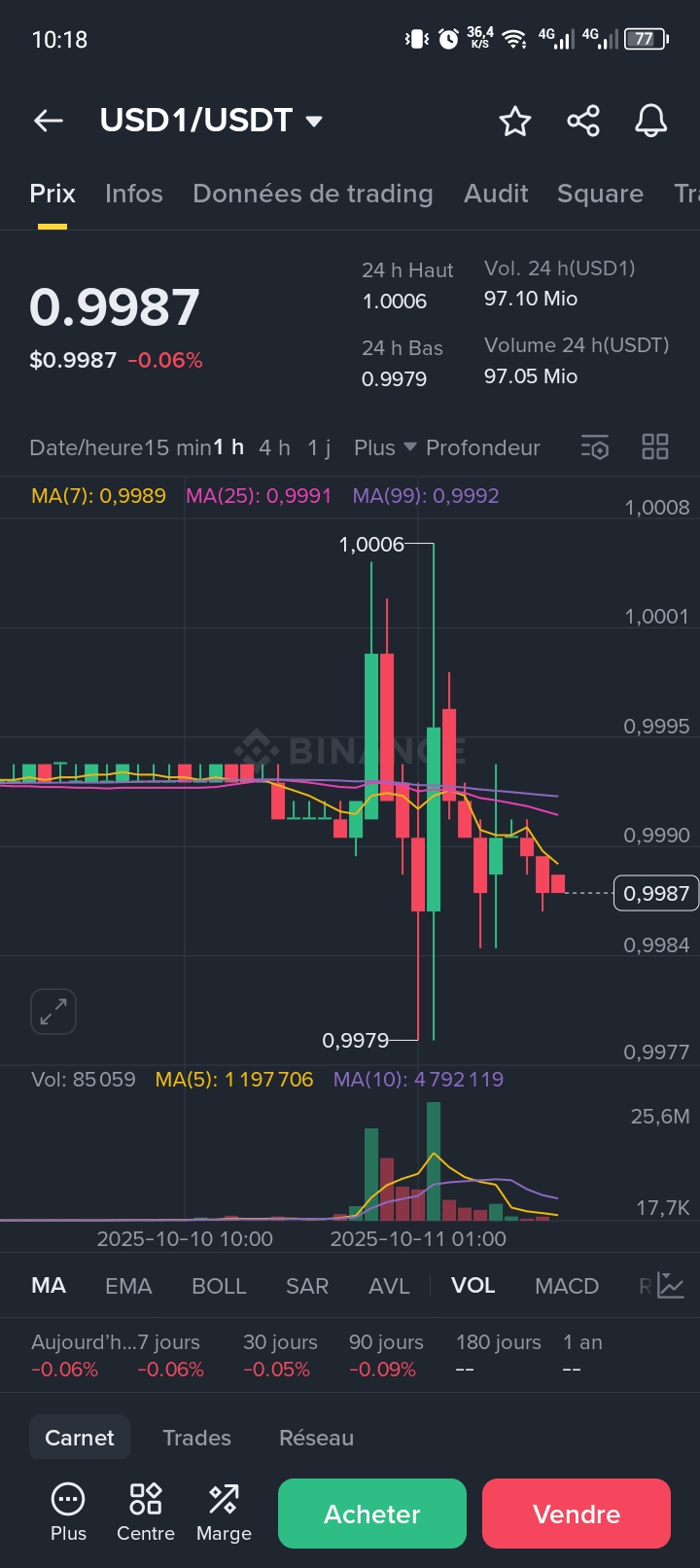Tap the Acheter button
700x1568 pixels.
click(x=372, y=1514)
